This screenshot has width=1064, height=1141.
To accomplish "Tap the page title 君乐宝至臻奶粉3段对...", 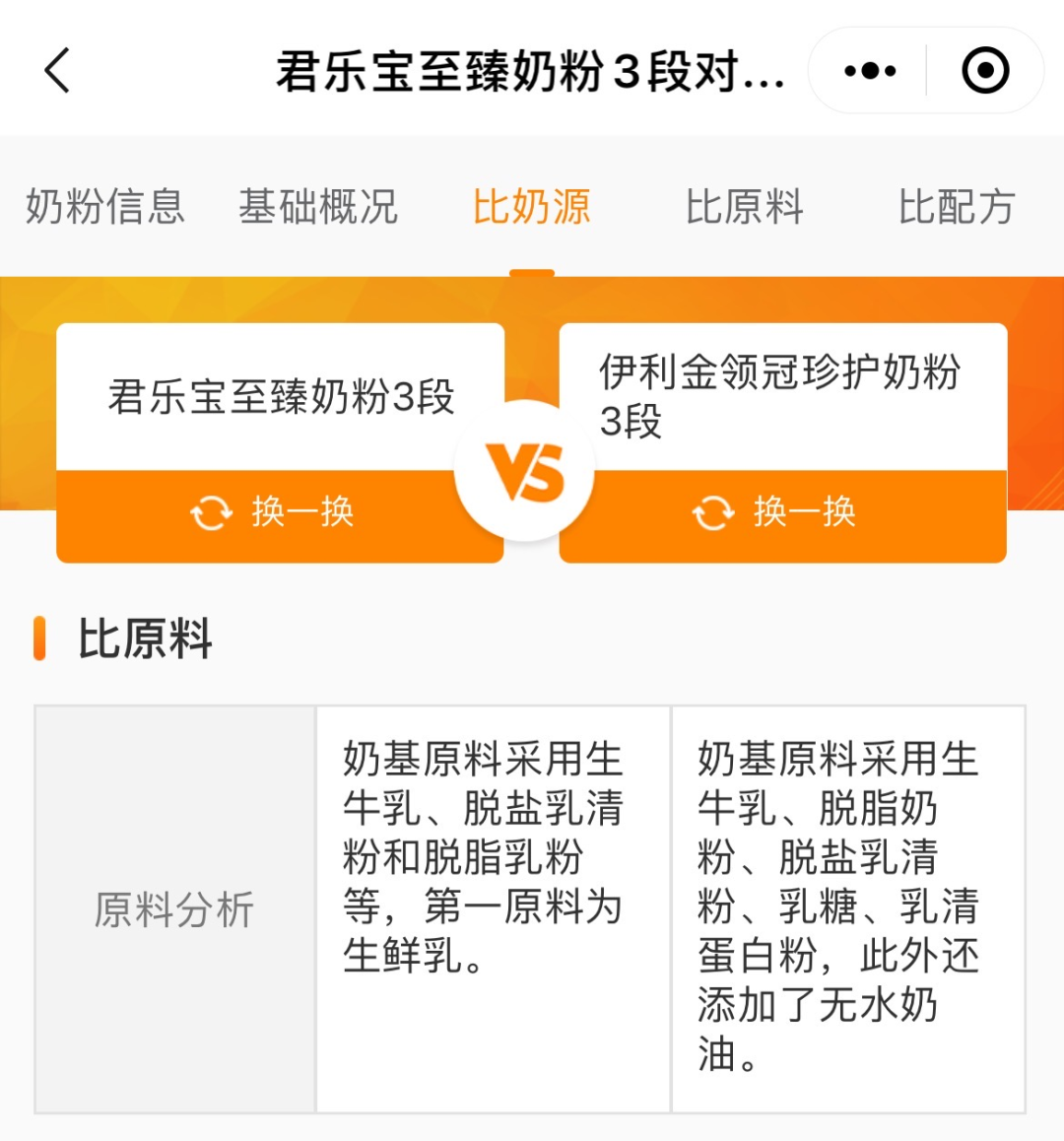I will 532,71.
